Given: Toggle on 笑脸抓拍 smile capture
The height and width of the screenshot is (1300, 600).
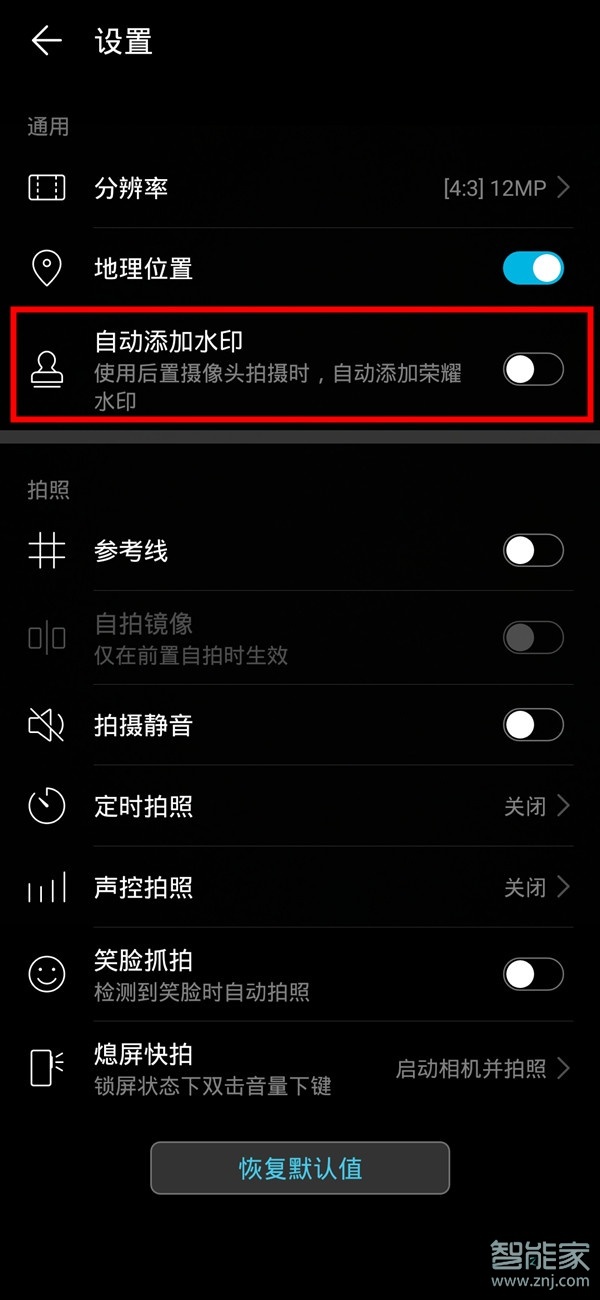Looking at the screenshot, I should click(533, 974).
